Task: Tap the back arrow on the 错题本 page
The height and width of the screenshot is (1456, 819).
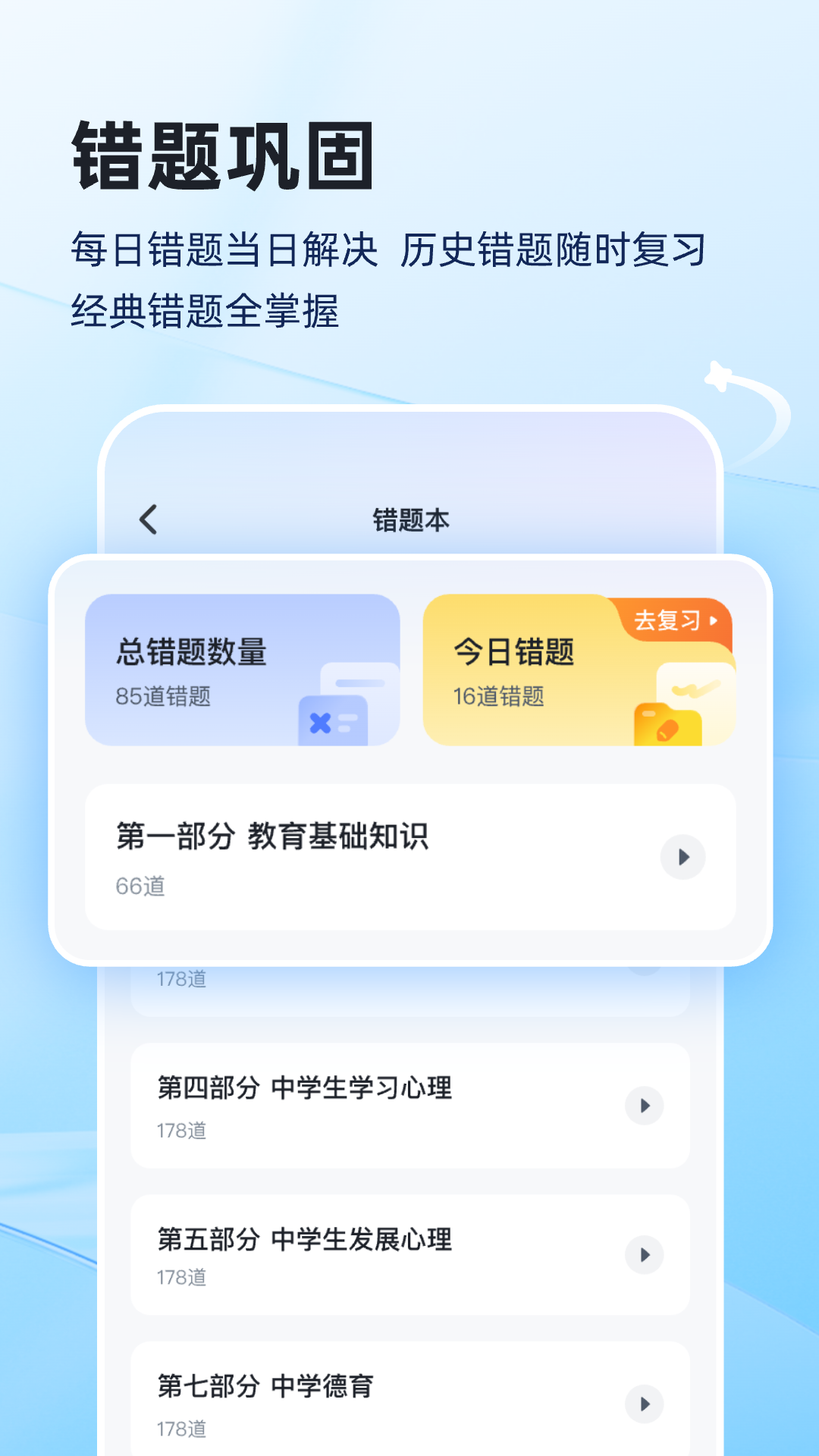Action: point(149,519)
